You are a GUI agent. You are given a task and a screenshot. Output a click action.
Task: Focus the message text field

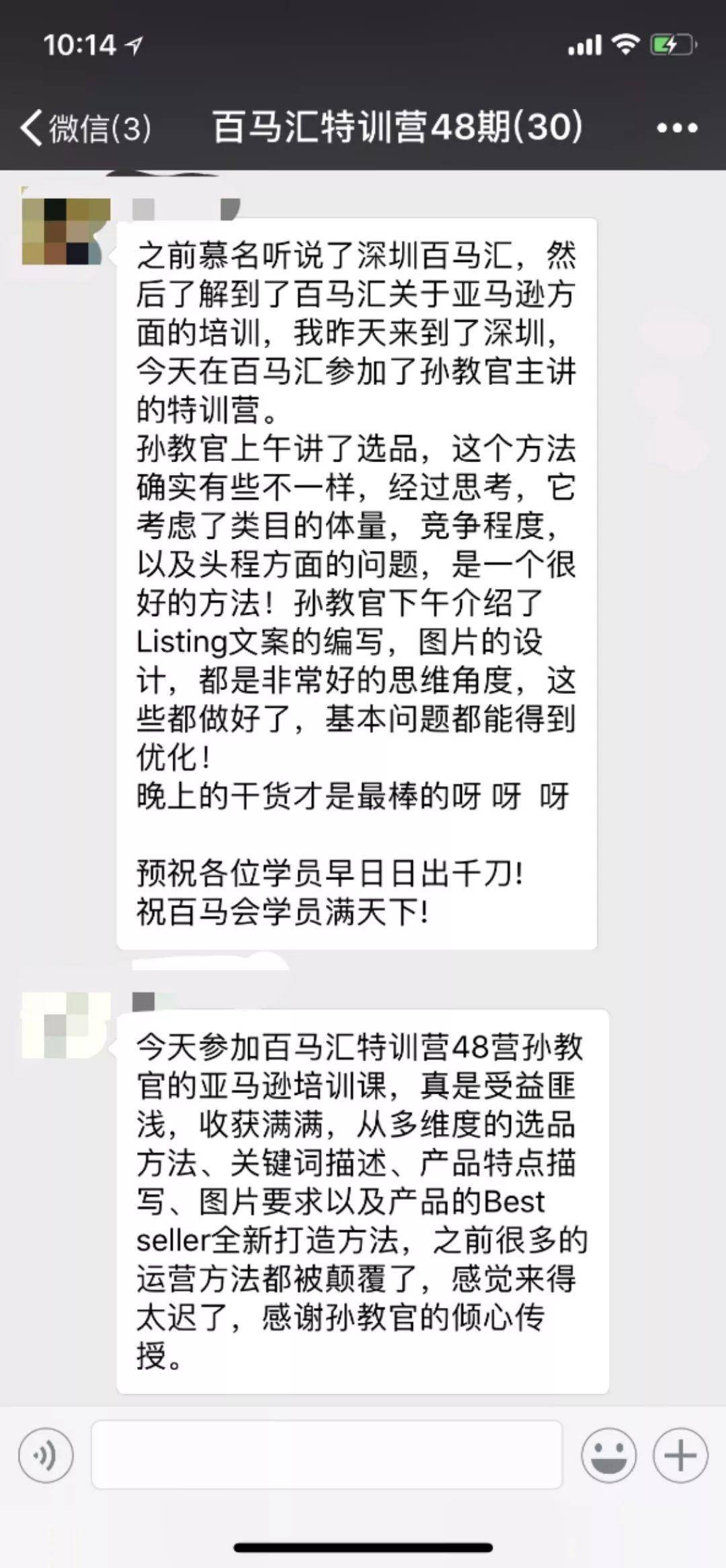pyautogui.click(x=327, y=1454)
